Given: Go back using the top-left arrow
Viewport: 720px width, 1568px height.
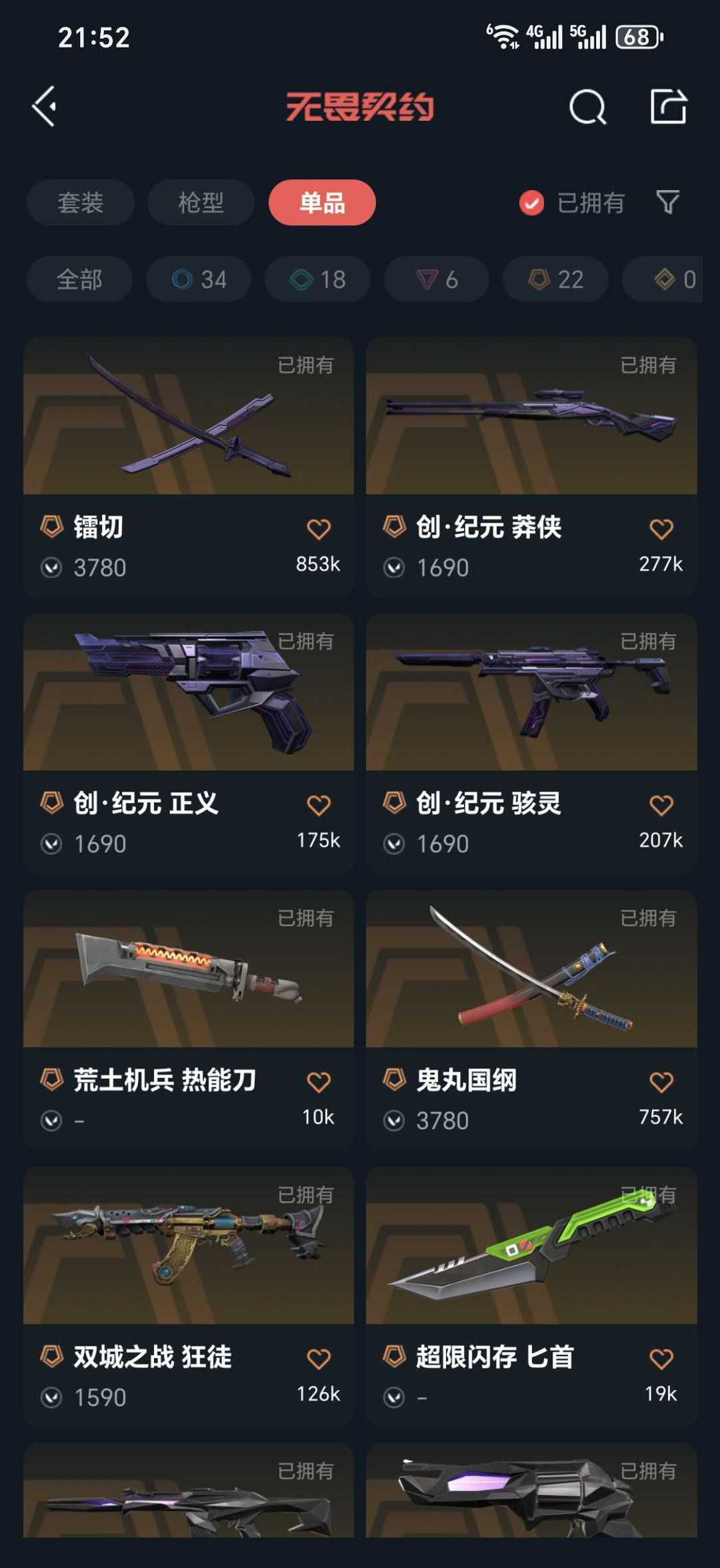Looking at the screenshot, I should click(45, 107).
